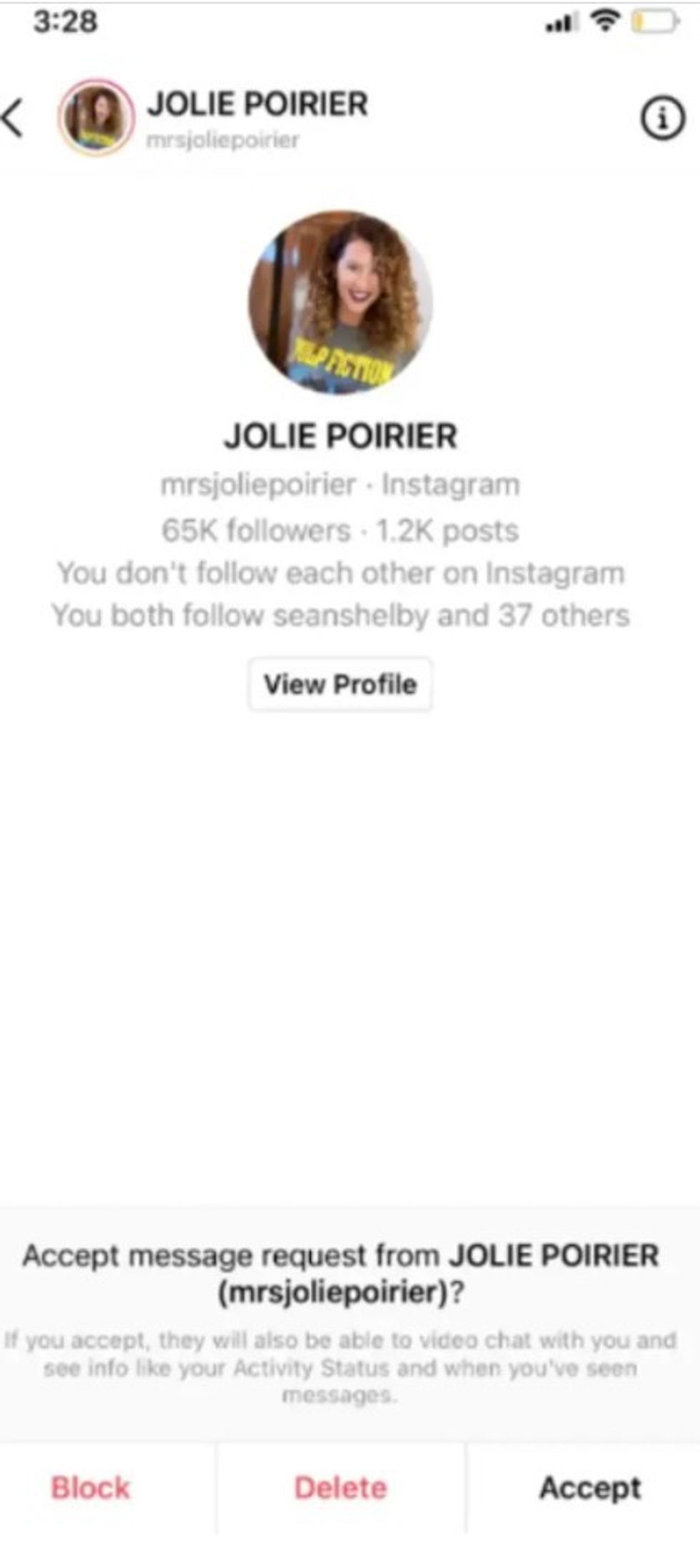This screenshot has height=1568, width=700.
Task: Delete the message request
Action: pyautogui.click(x=341, y=1489)
